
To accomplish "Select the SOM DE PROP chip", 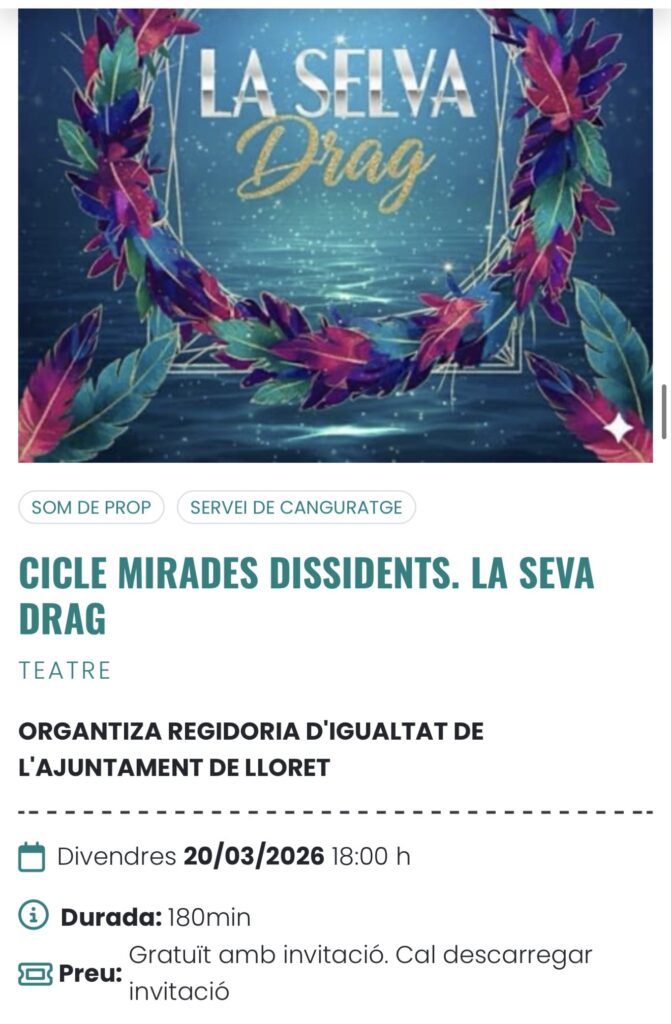I will click(x=91, y=507).
